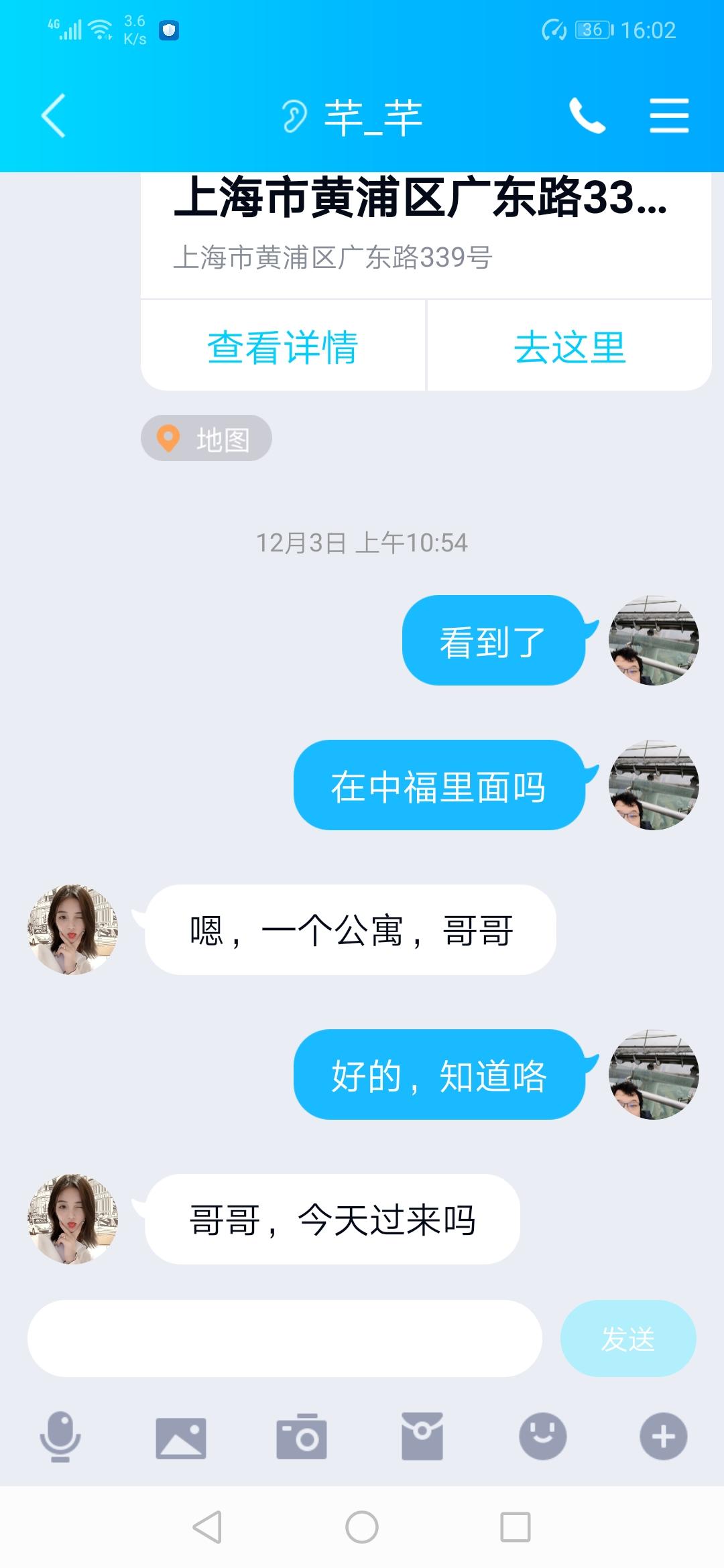The image size is (724, 1568).
Task: Tap the 发送 send button
Action: [x=627, y=1338]
